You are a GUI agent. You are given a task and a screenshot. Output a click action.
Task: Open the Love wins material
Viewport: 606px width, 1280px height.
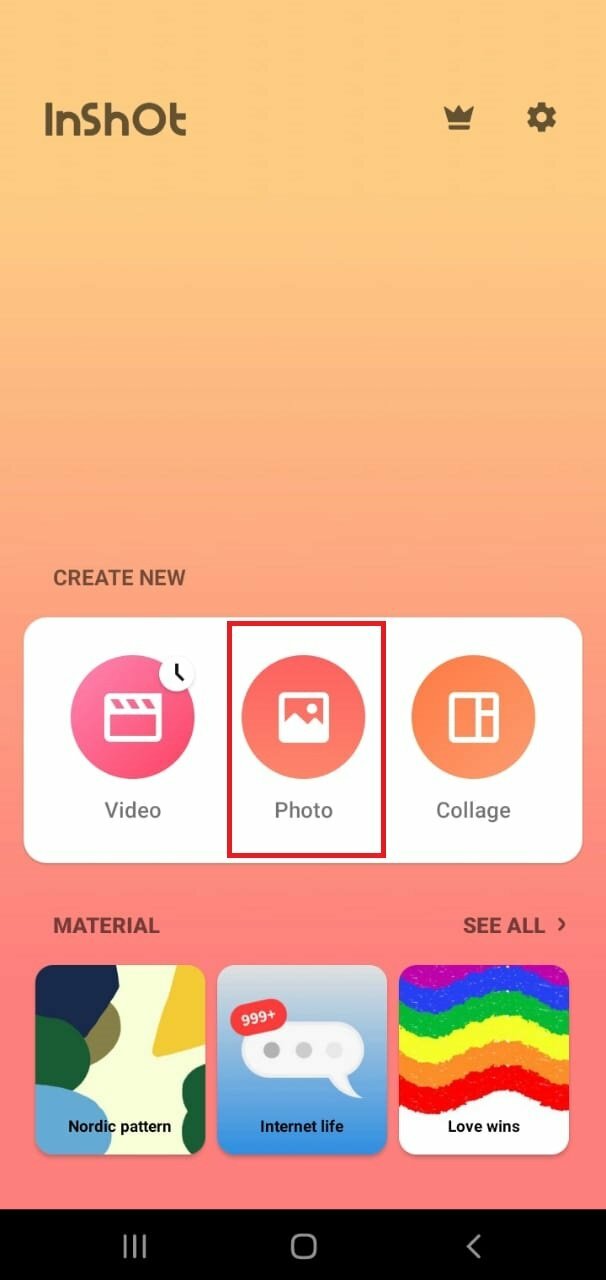(484, 1059)
